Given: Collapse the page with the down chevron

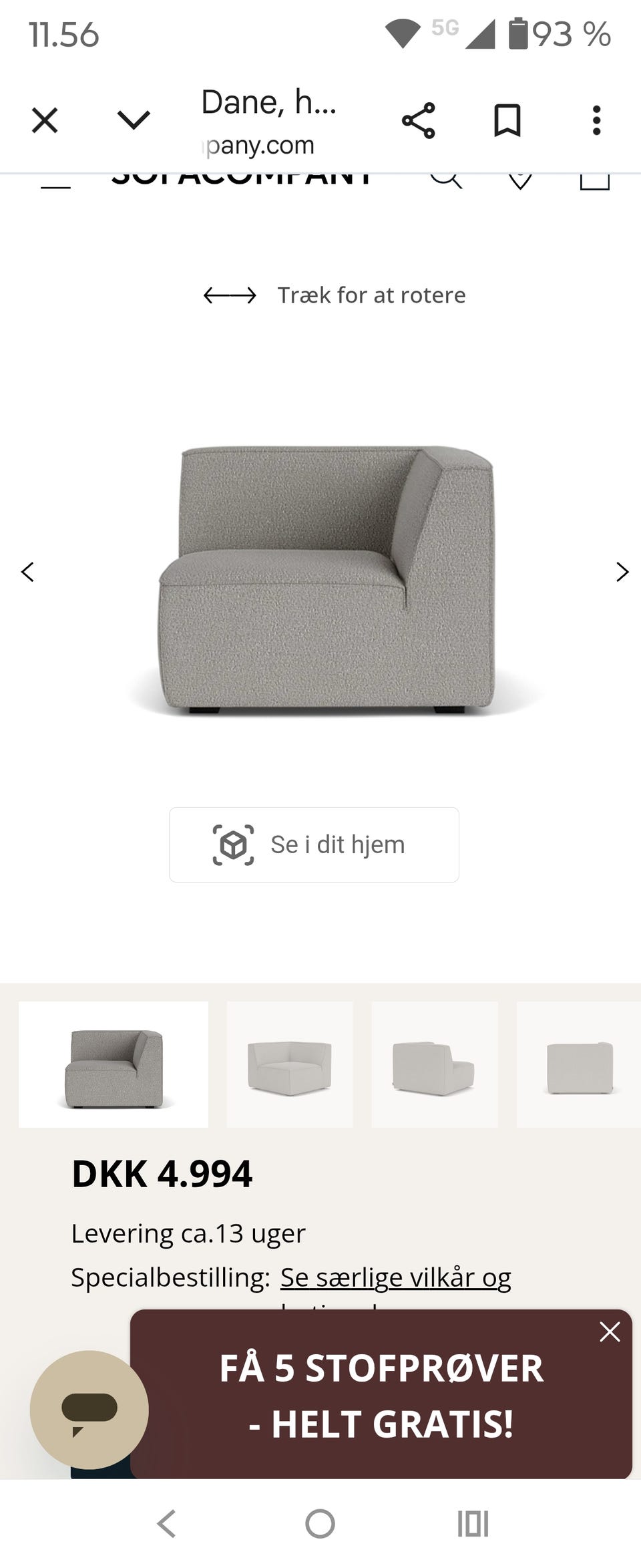Looking at the screenshot, I should point(133,120).
